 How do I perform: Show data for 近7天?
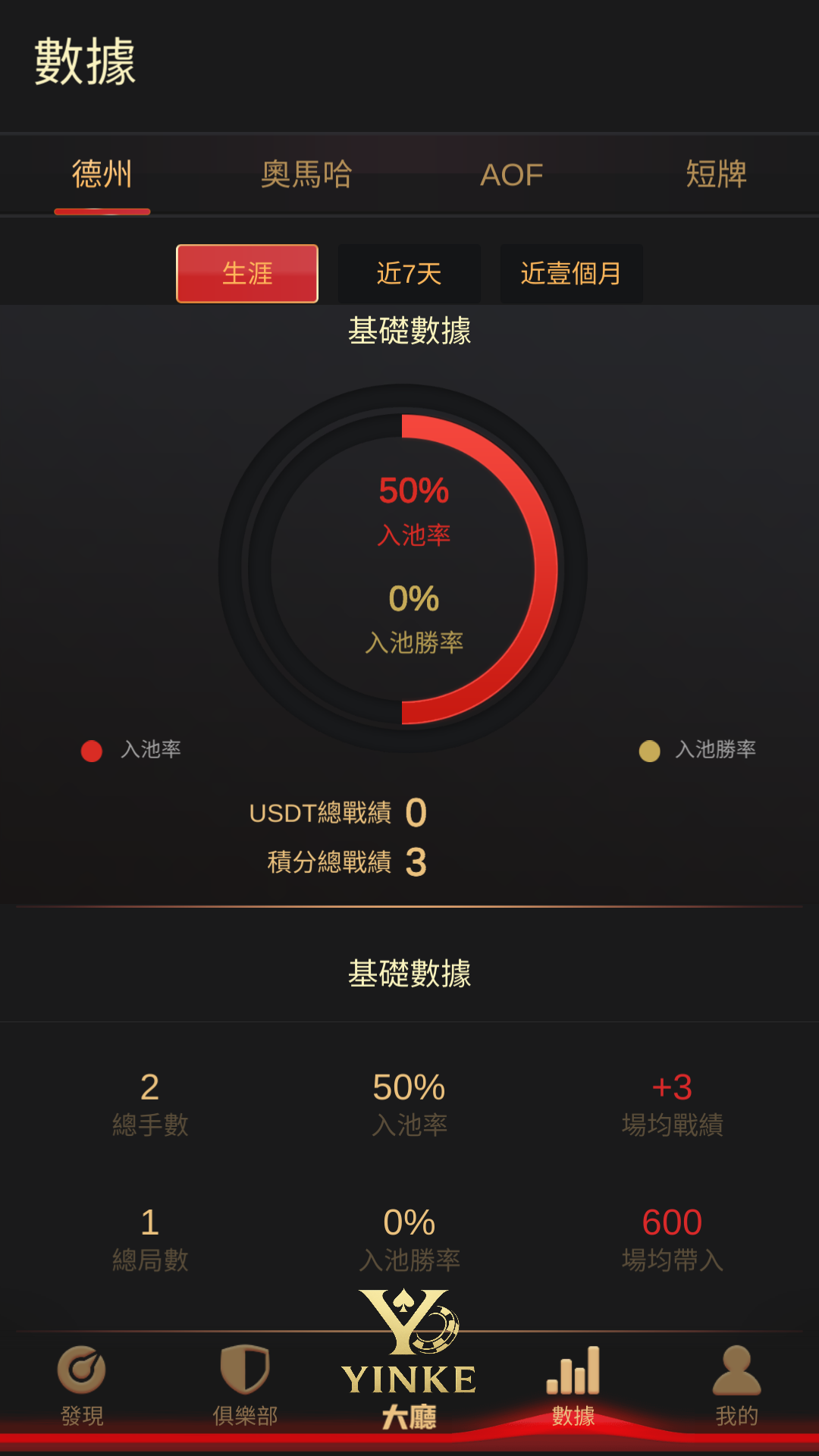pyautogui.click(x=409, y=274)
